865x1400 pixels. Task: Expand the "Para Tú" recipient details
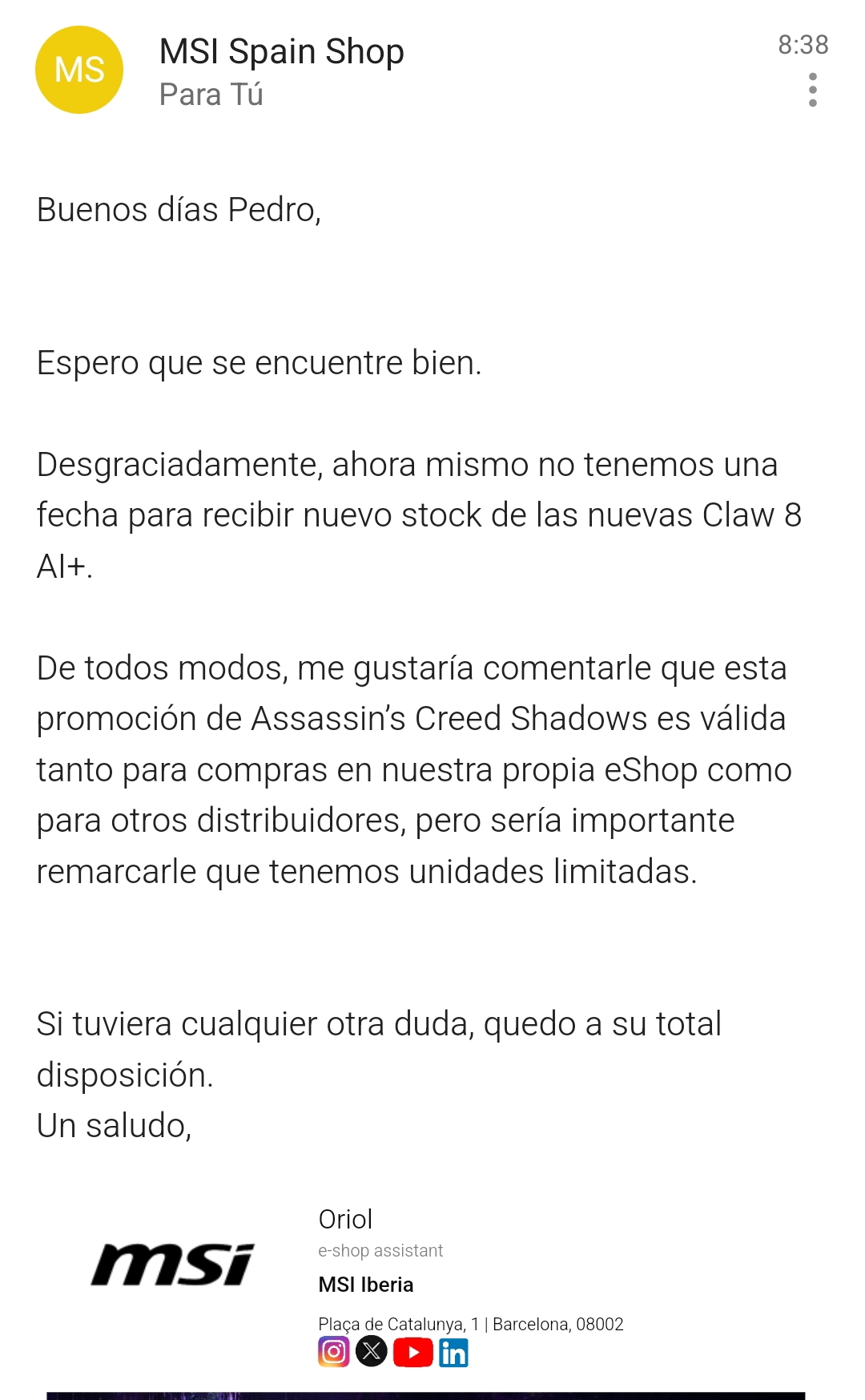(x=211, y=95)
